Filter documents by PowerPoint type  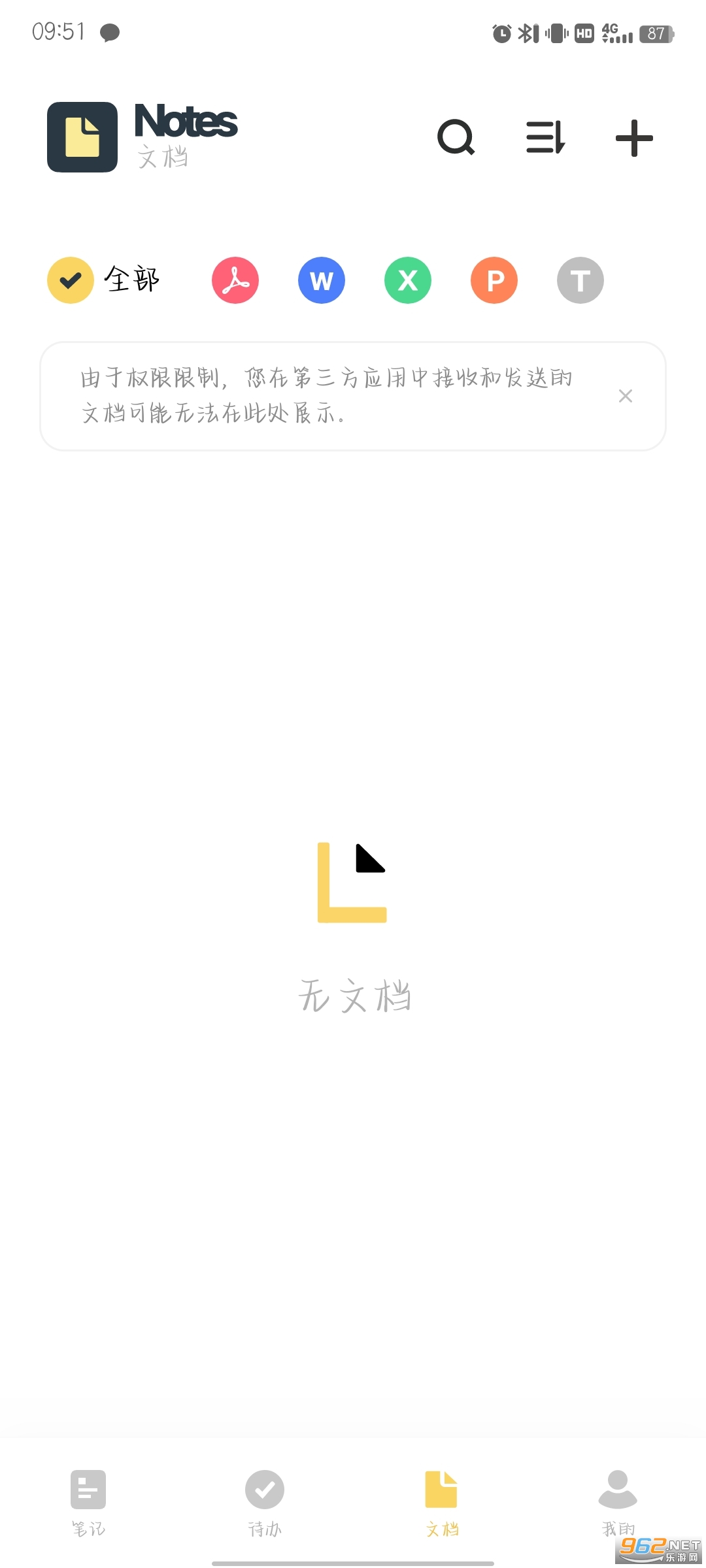point(494,280)
